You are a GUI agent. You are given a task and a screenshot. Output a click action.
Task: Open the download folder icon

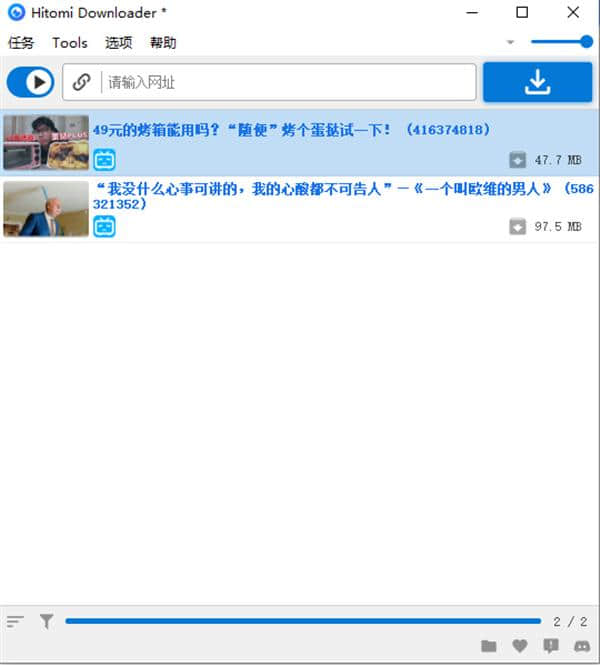point(488,646)
